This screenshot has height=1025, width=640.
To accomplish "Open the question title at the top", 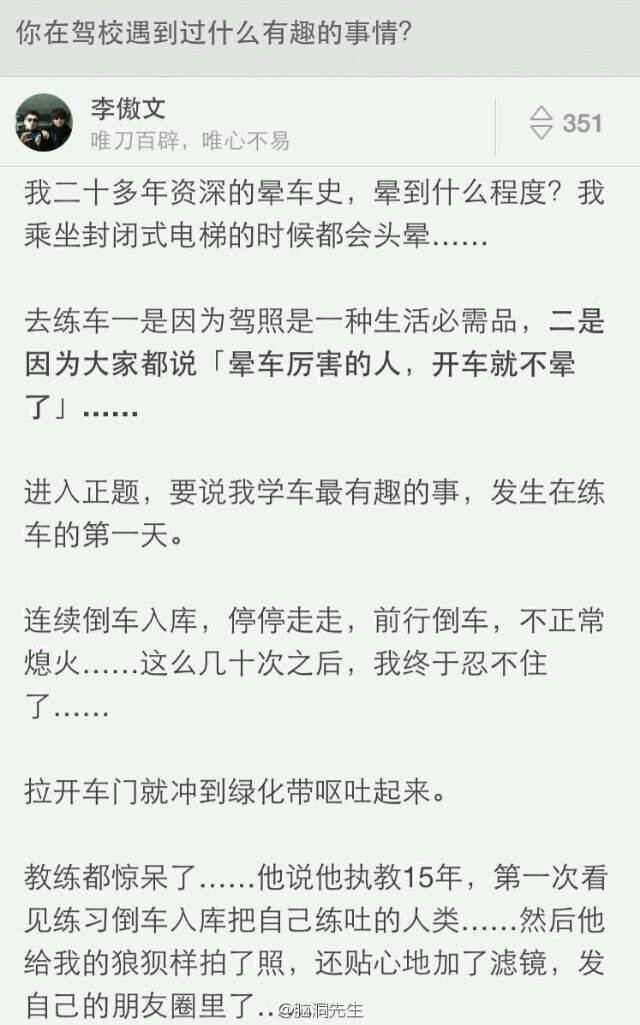I will 214,33.
